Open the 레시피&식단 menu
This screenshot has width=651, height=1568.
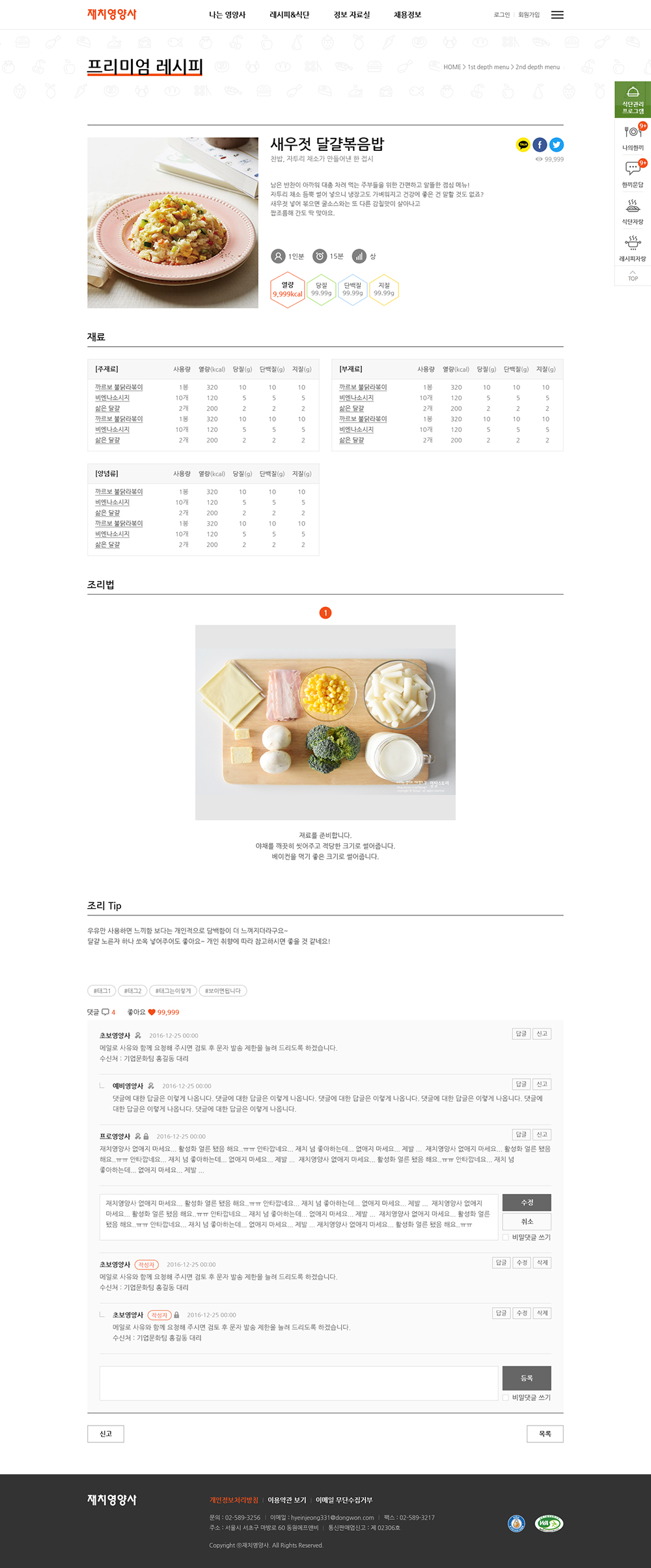pyautogui.click(x=289, y=15)
